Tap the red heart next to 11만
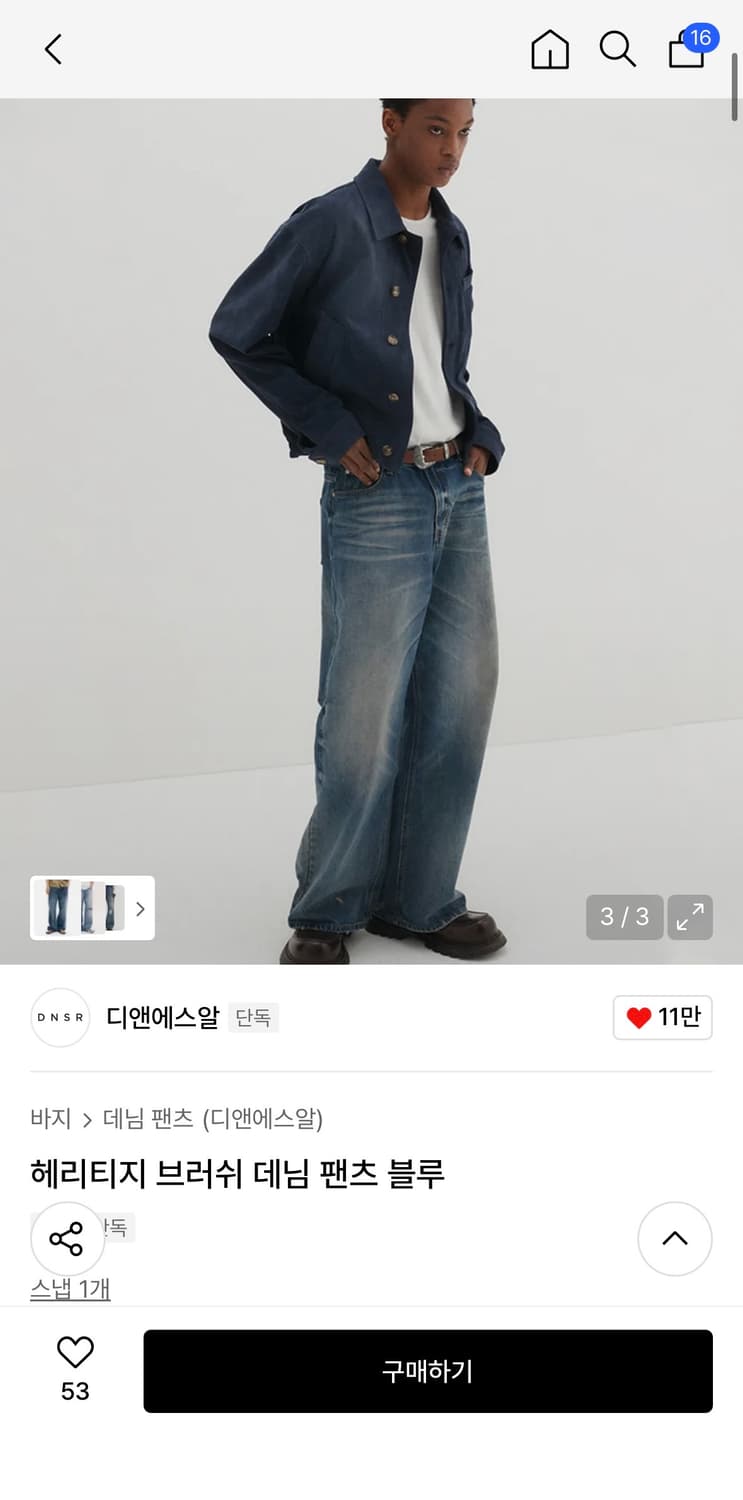Image resolution: width=743 pixels, height=1500 pixels. click(637, 1017)
